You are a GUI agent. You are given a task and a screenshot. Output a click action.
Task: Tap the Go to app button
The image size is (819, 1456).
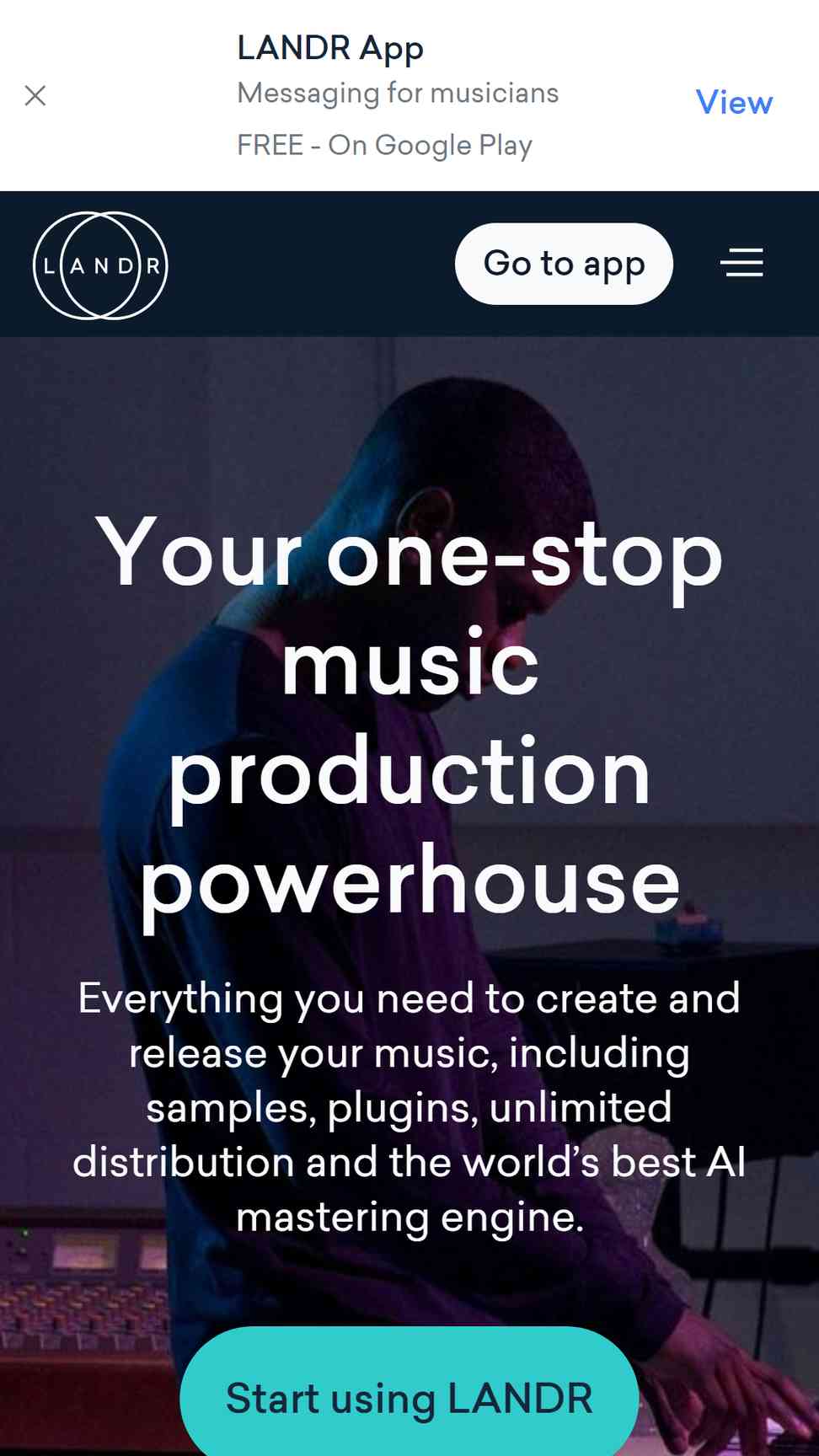(564, 264)
